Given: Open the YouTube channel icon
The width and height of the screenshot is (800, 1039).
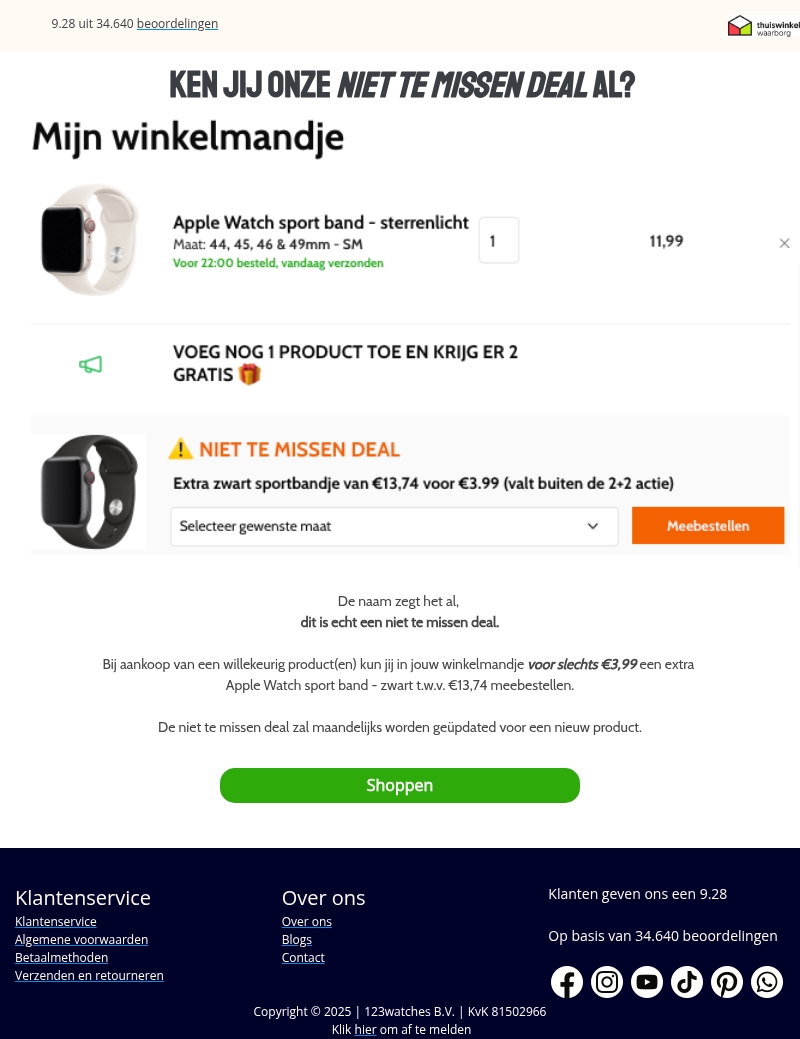Looking at the screenshot, I should coord(647,982).
